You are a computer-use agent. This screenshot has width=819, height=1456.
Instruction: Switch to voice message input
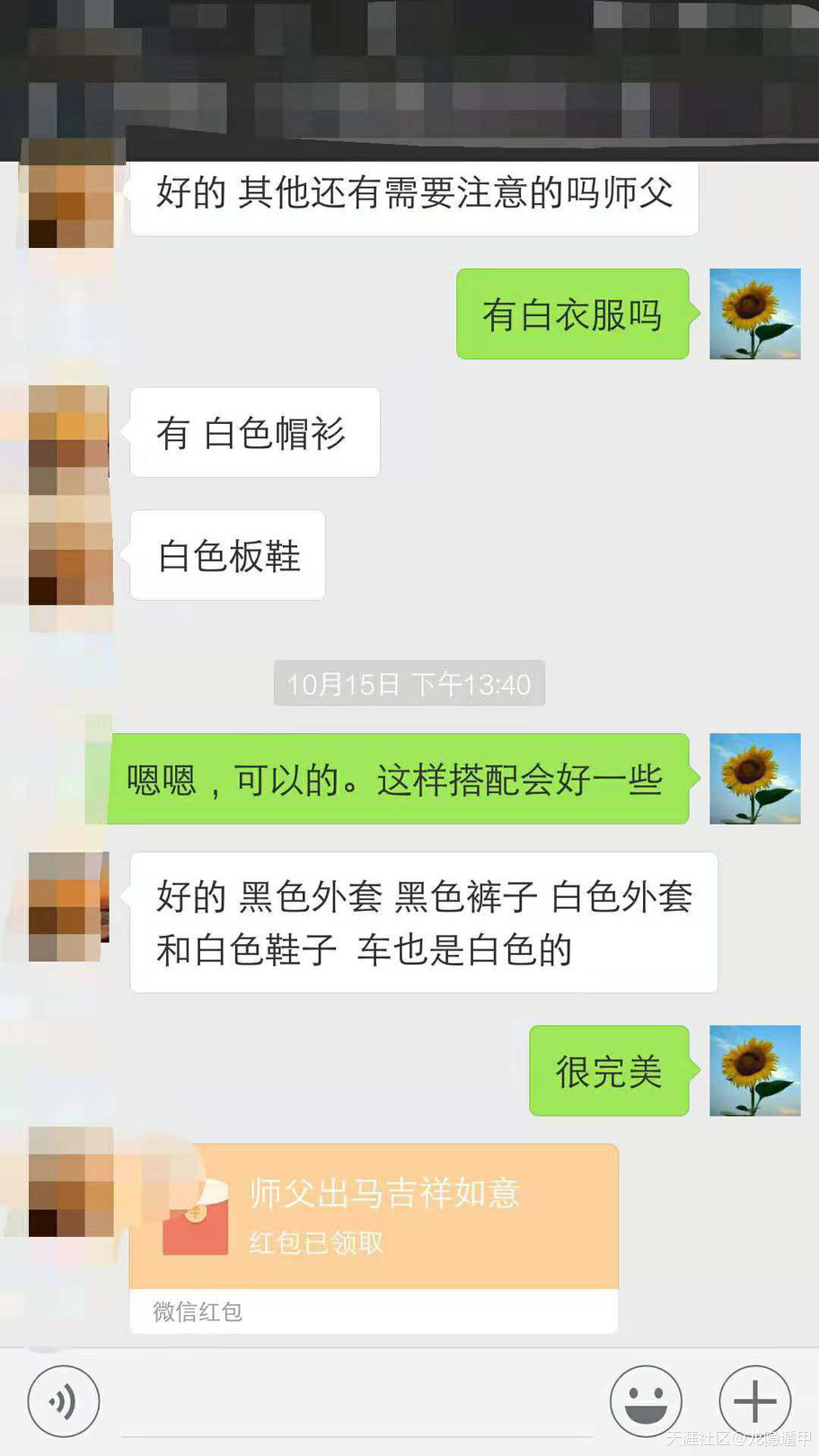pyautogui.click(x=63, y=1400)
